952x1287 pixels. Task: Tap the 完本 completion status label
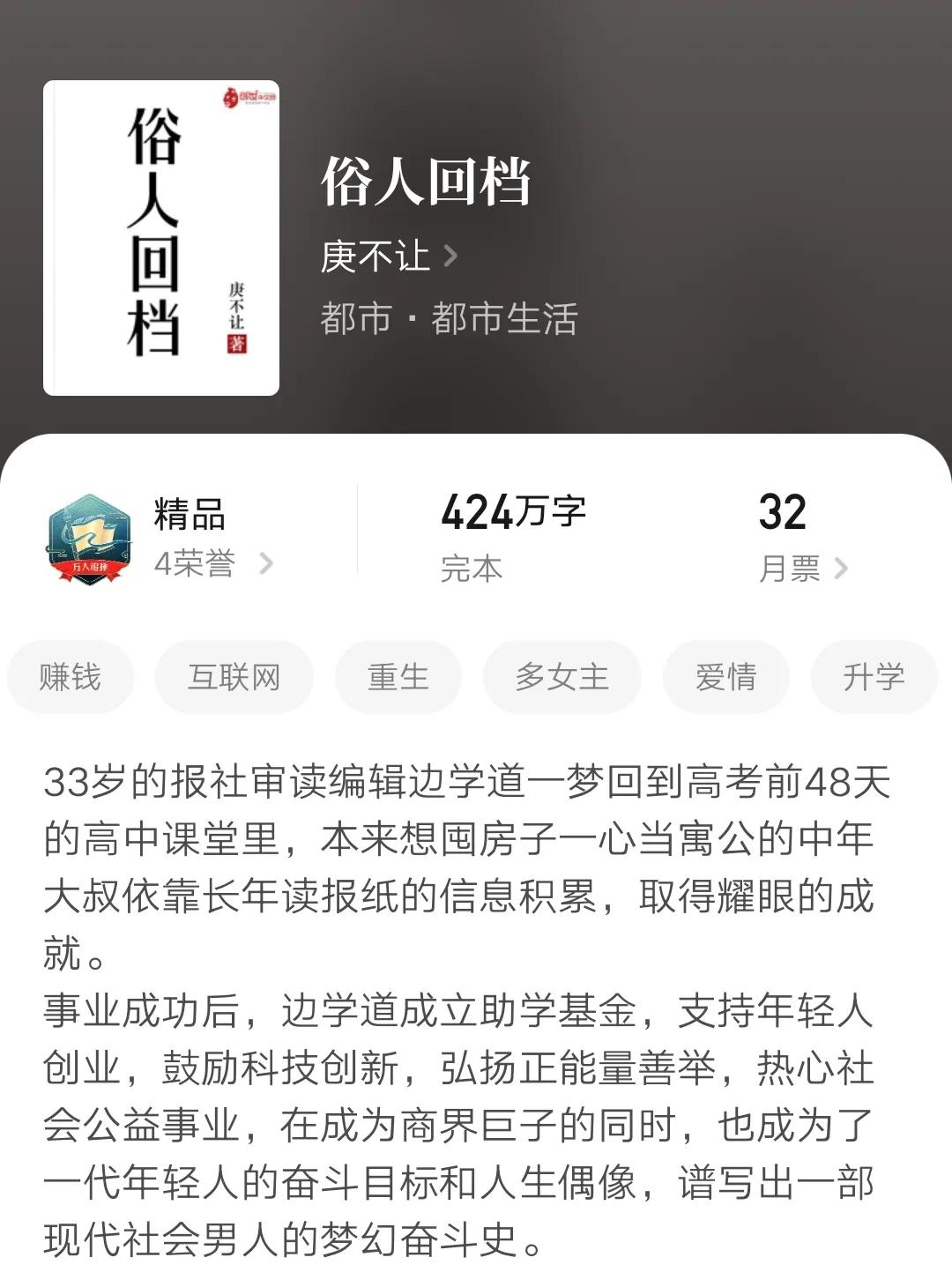(x=472, y=568)
